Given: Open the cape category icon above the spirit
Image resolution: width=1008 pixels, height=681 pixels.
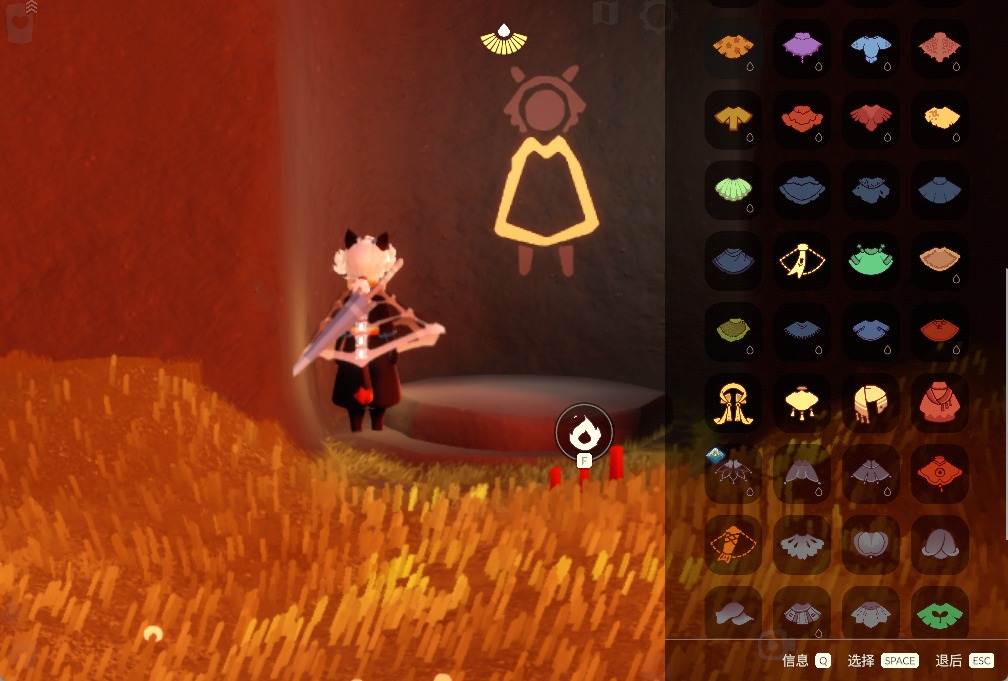Looking at the screenshot, I should point(503,39).
